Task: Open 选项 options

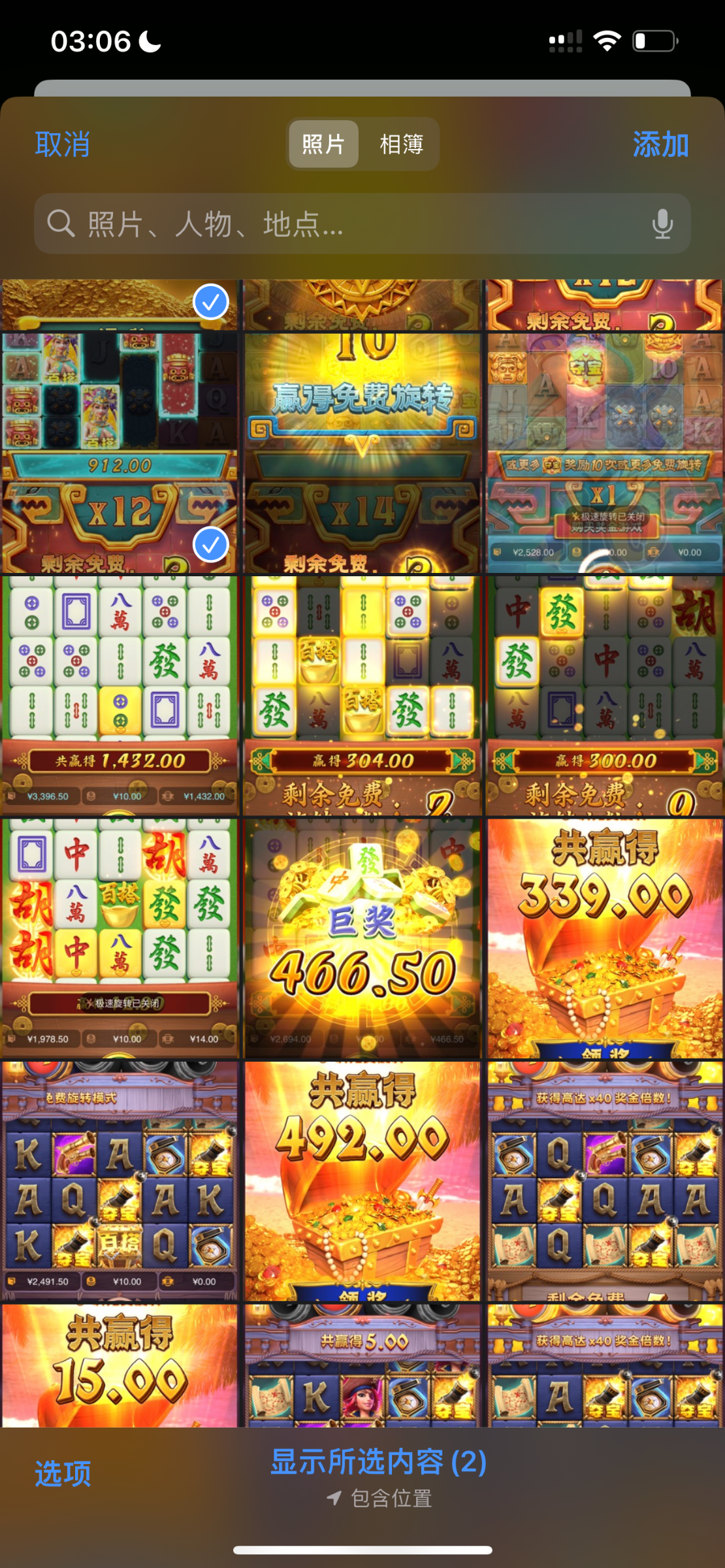Action: pos(63,1474)
